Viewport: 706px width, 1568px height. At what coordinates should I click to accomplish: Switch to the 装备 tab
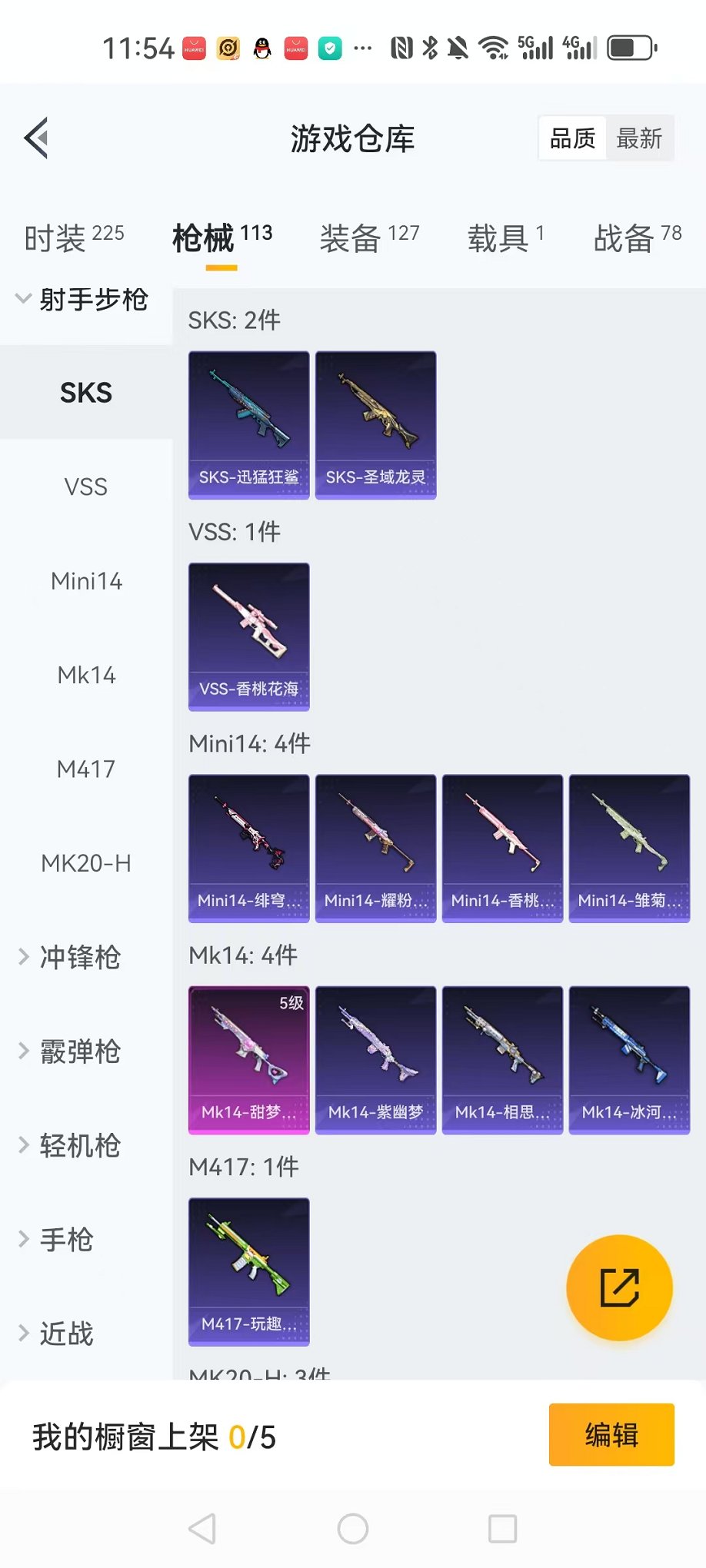click(369, 238)
